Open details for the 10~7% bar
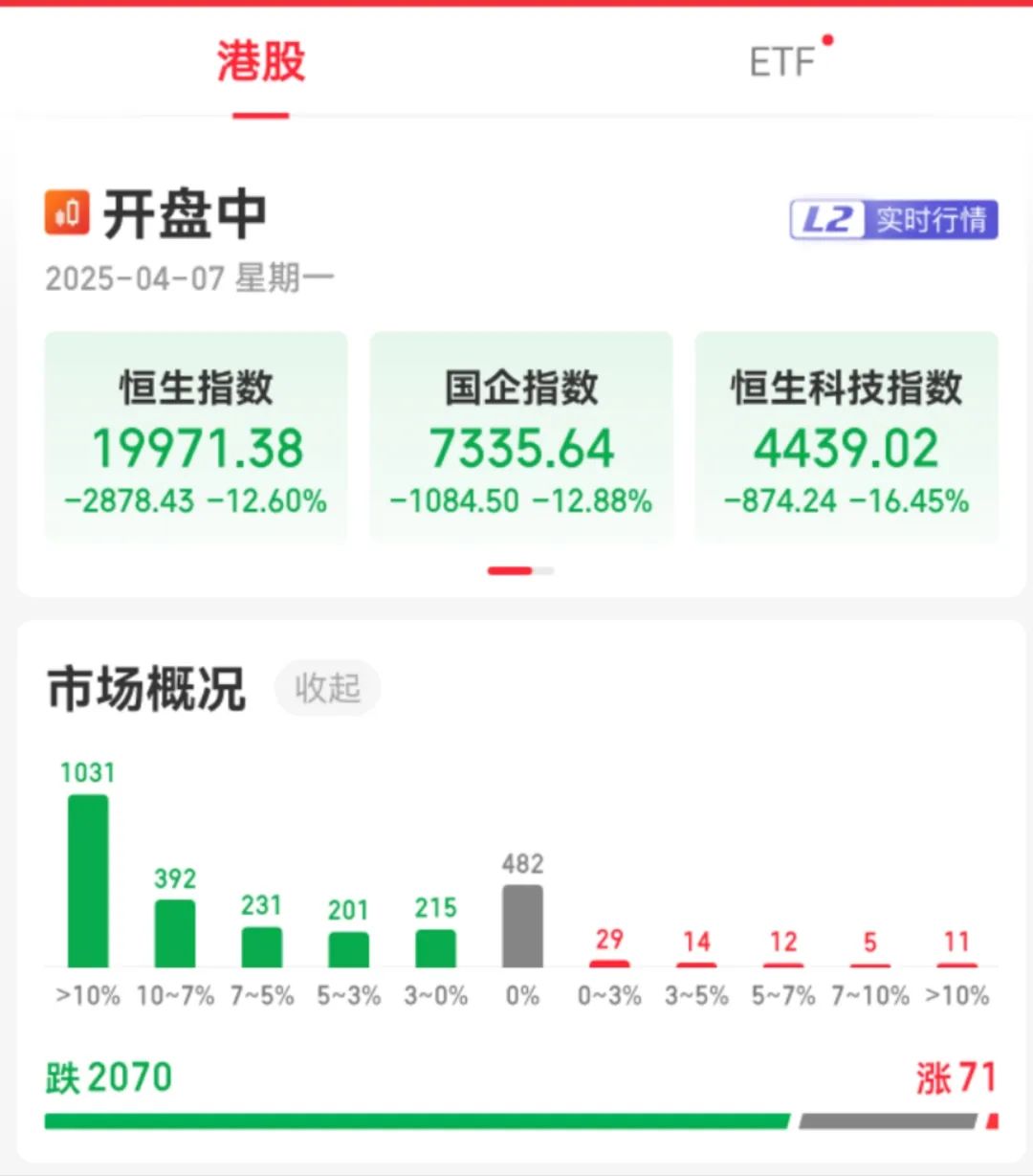 [x=174, y=933]
